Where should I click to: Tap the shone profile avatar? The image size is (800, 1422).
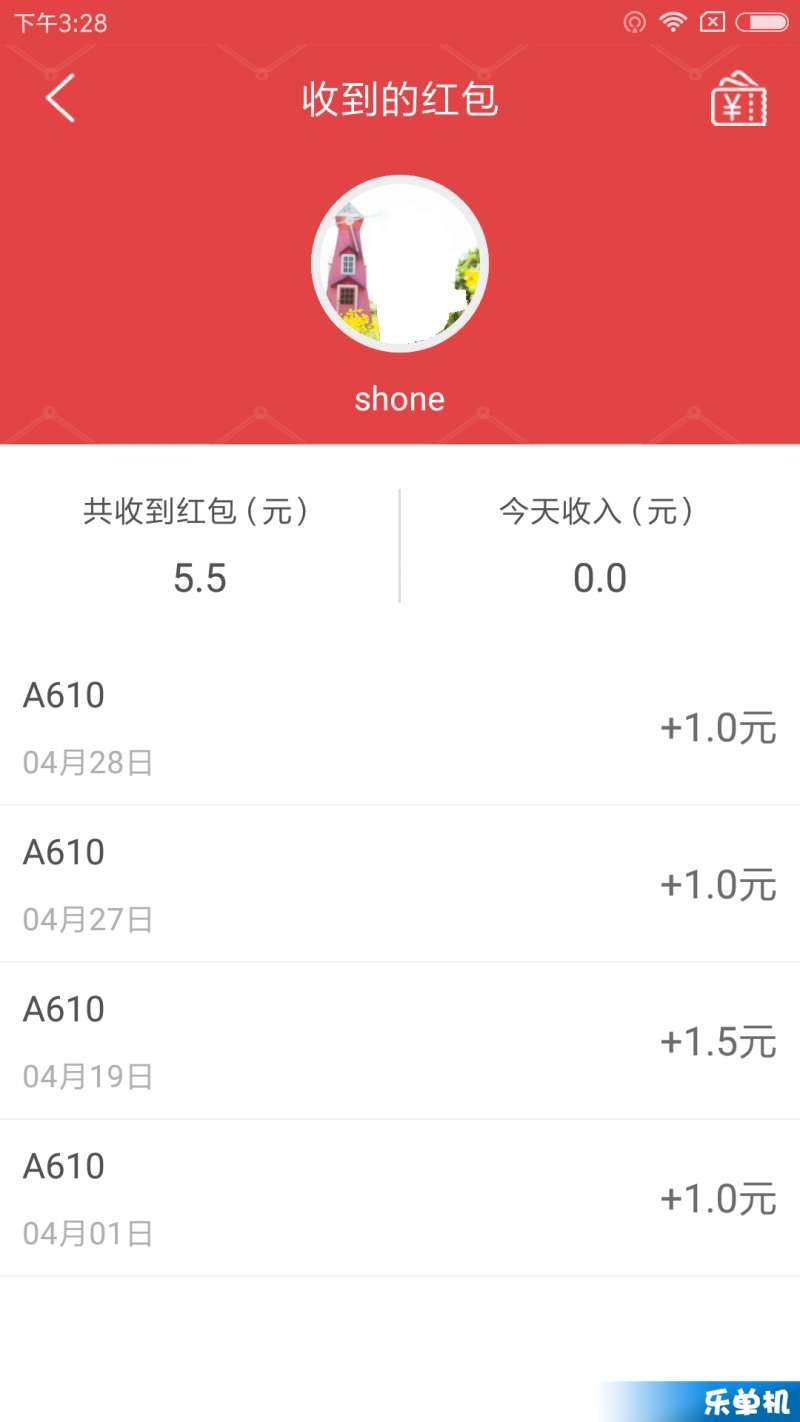400,263
